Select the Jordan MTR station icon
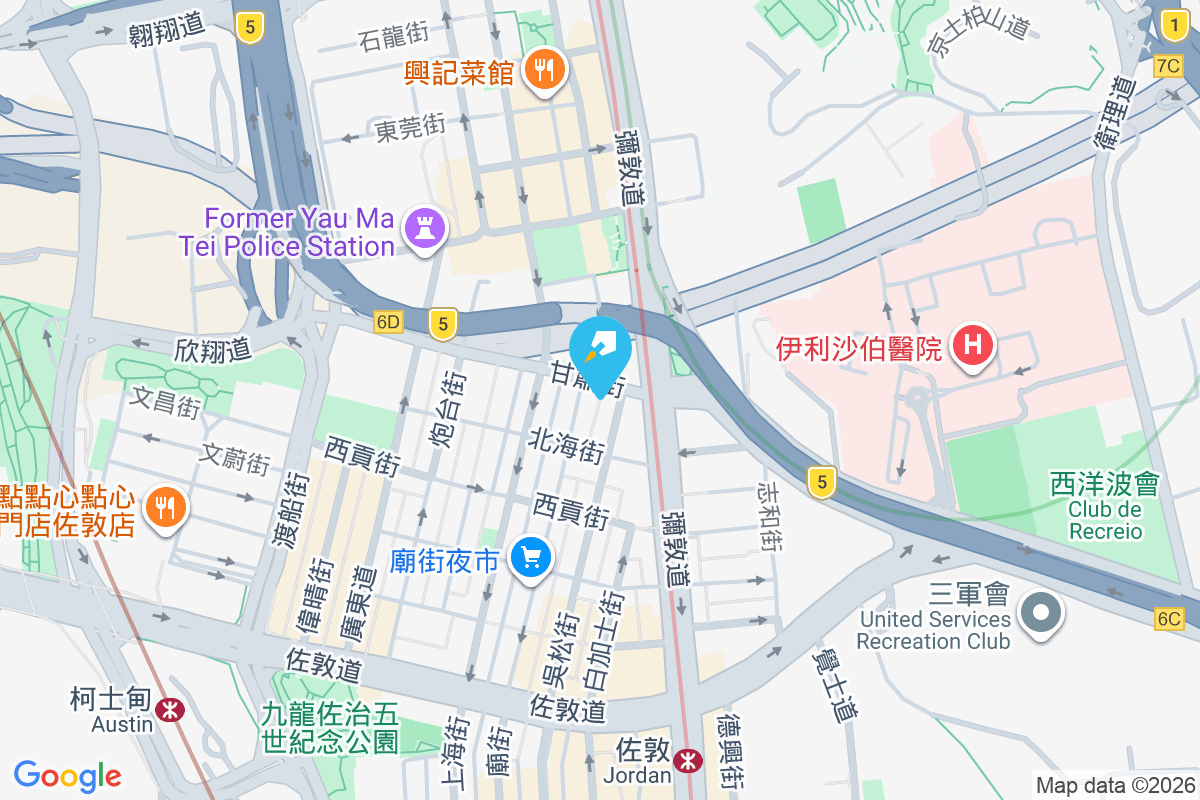This screenshot has width=1200, height=800. (687, 761)
